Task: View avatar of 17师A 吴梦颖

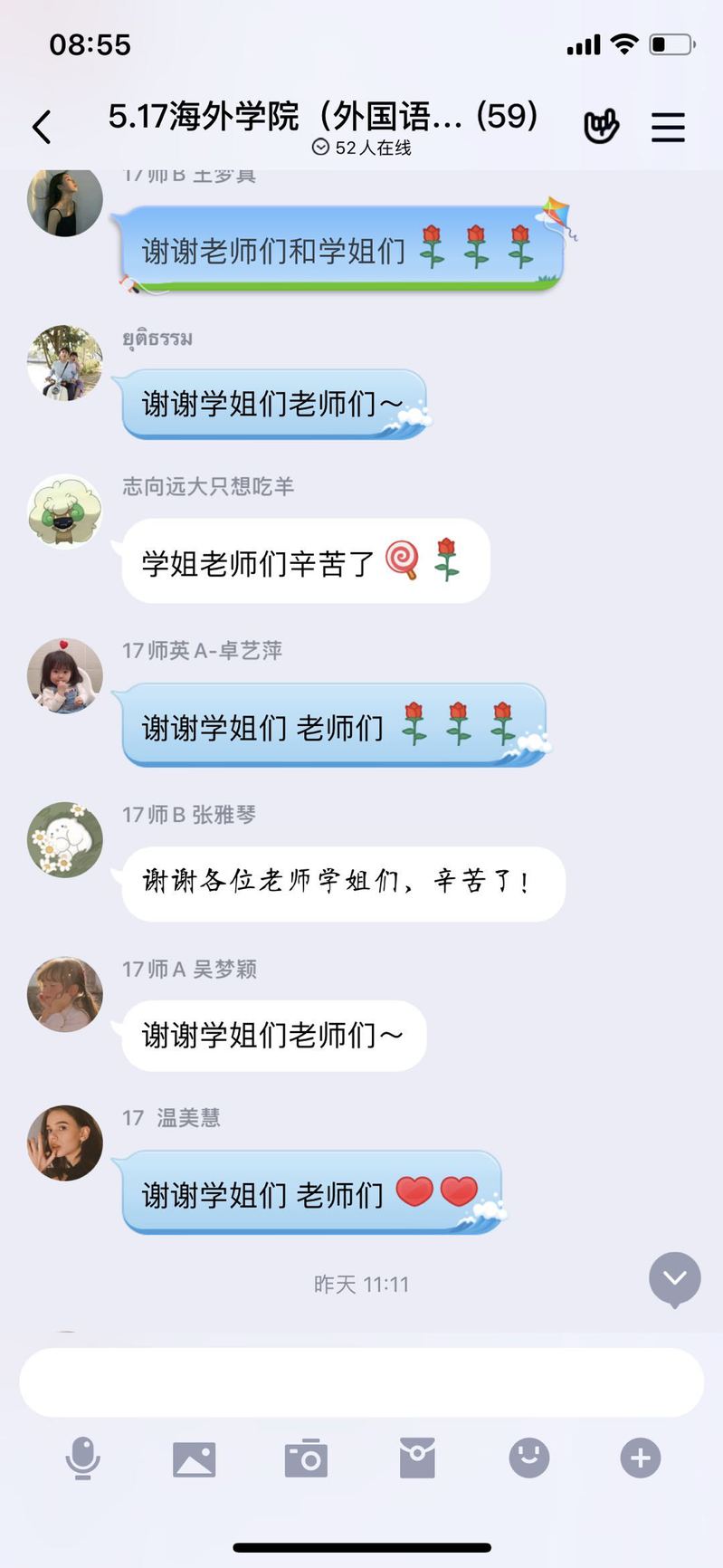Action: (64, 994)
